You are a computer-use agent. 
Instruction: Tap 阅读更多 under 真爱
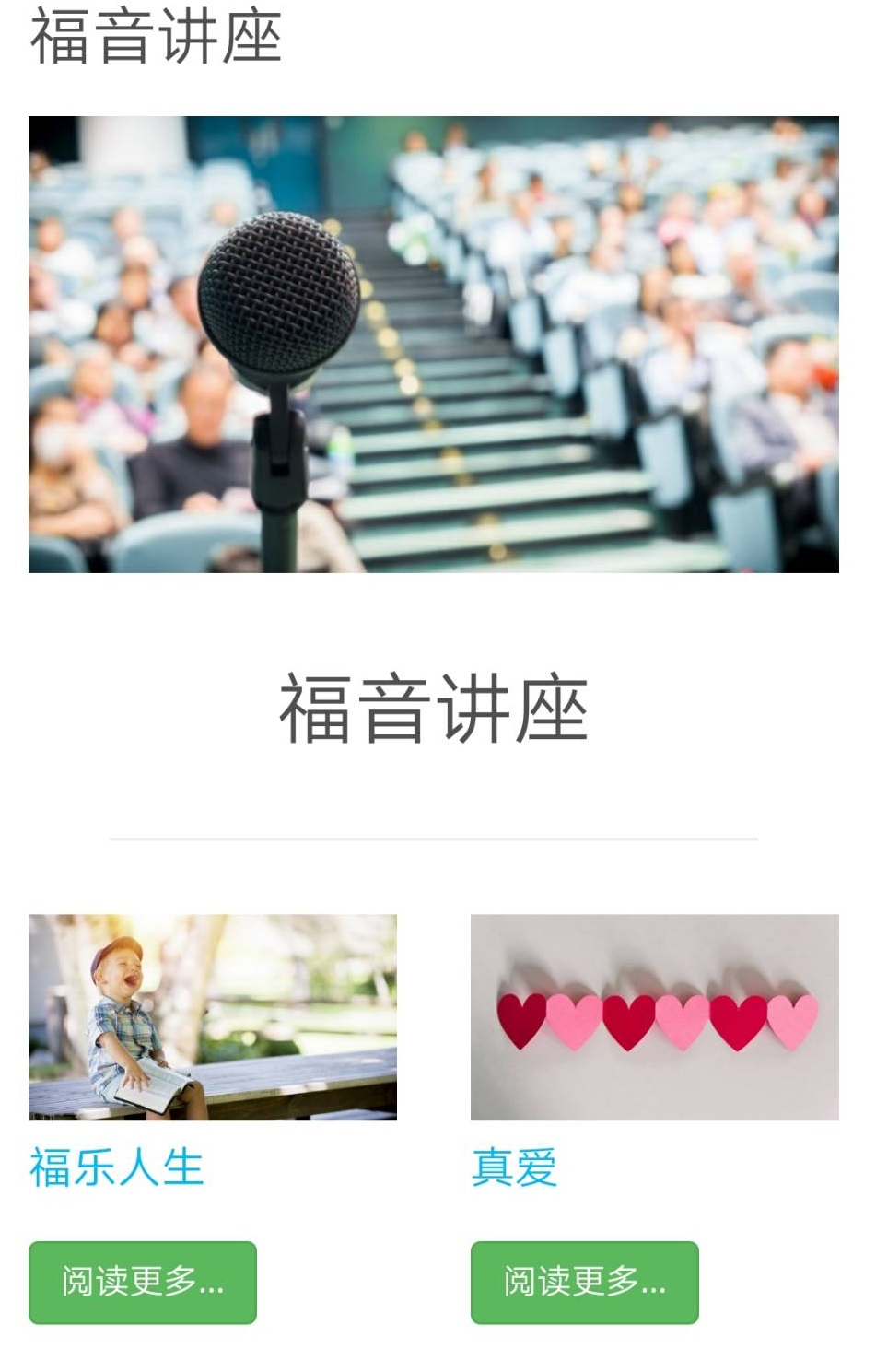584,1282
